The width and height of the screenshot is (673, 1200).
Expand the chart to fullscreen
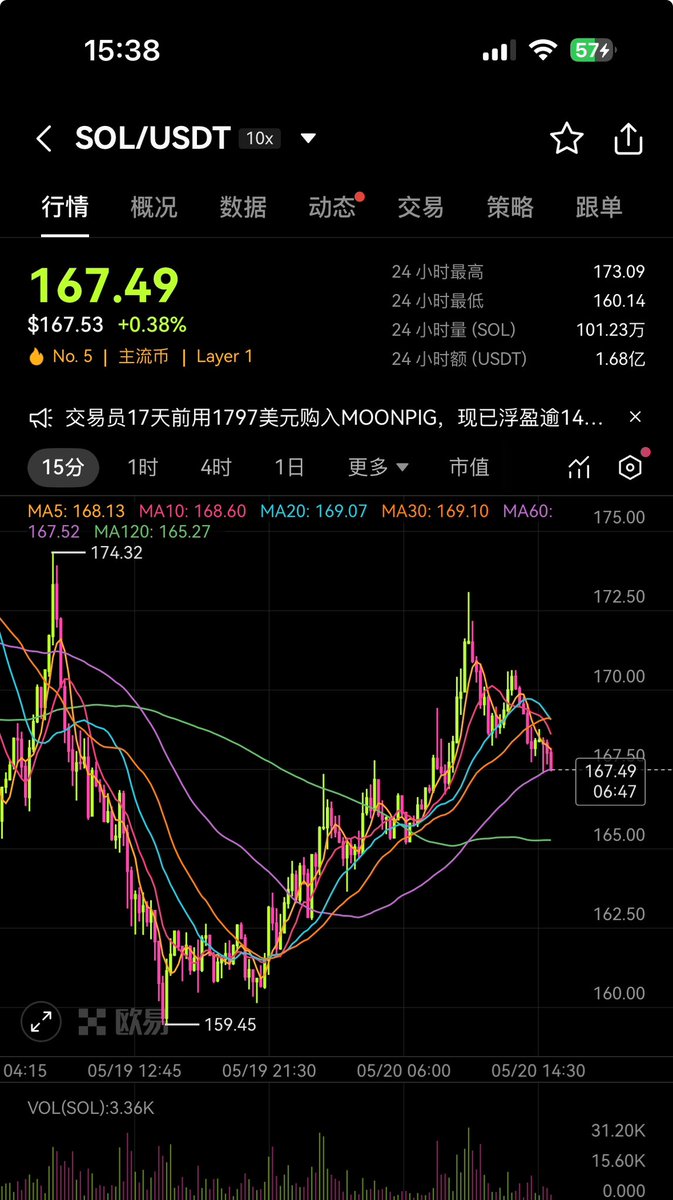point(41,1021)
